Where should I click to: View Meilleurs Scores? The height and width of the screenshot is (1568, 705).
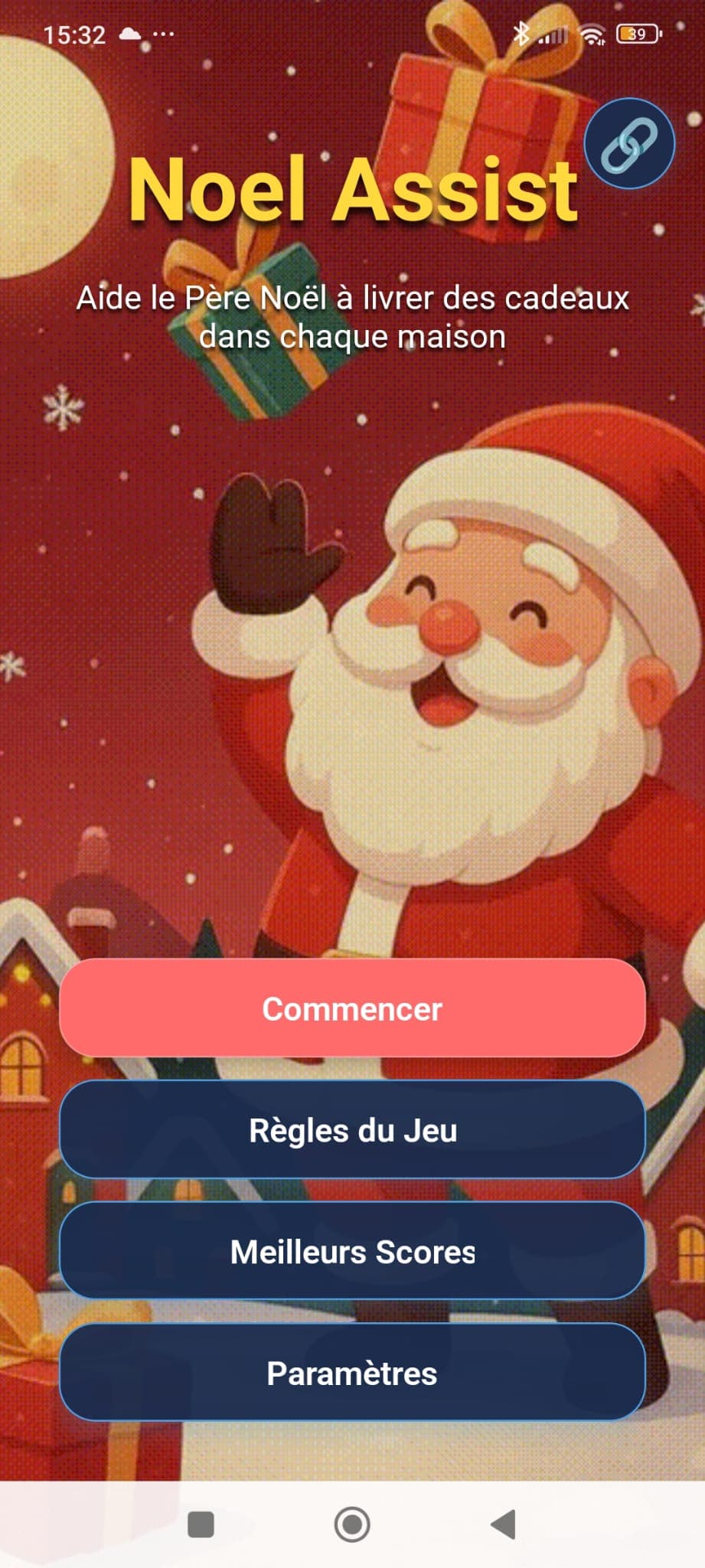[352, 1251]
